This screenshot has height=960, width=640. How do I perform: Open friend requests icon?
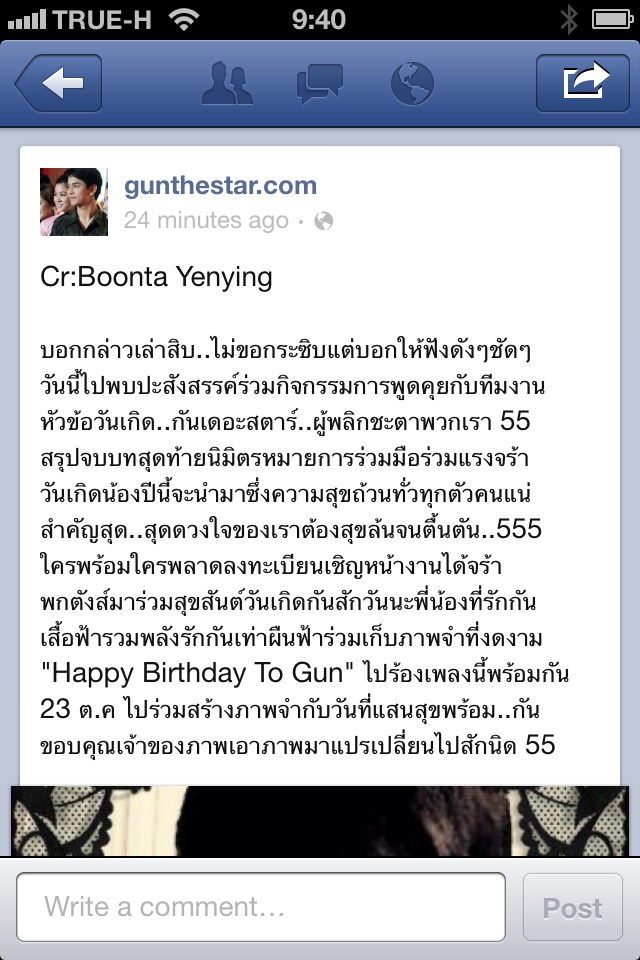point(228,84)
